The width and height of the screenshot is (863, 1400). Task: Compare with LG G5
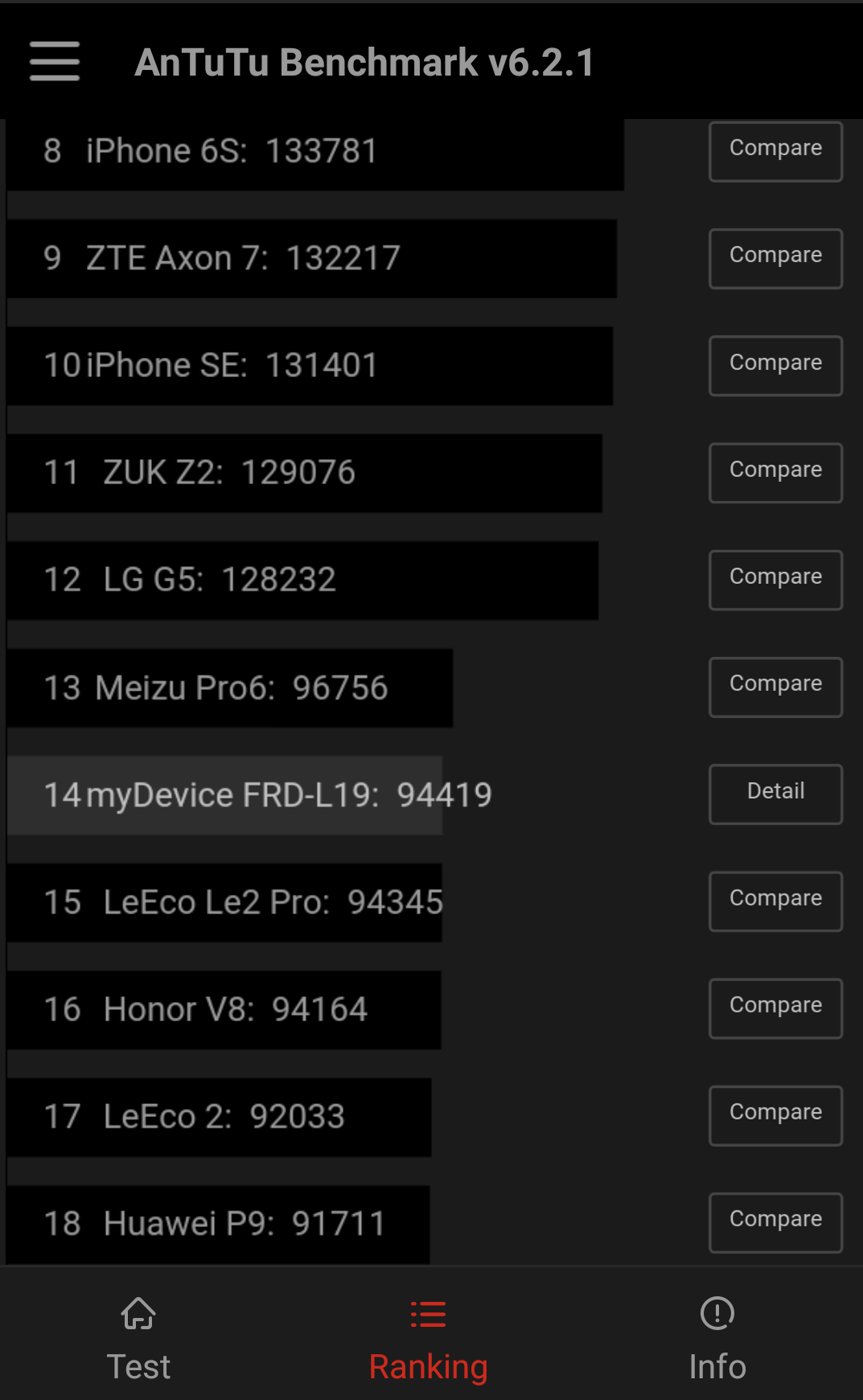pyautogui.click(x=775, y=580)
